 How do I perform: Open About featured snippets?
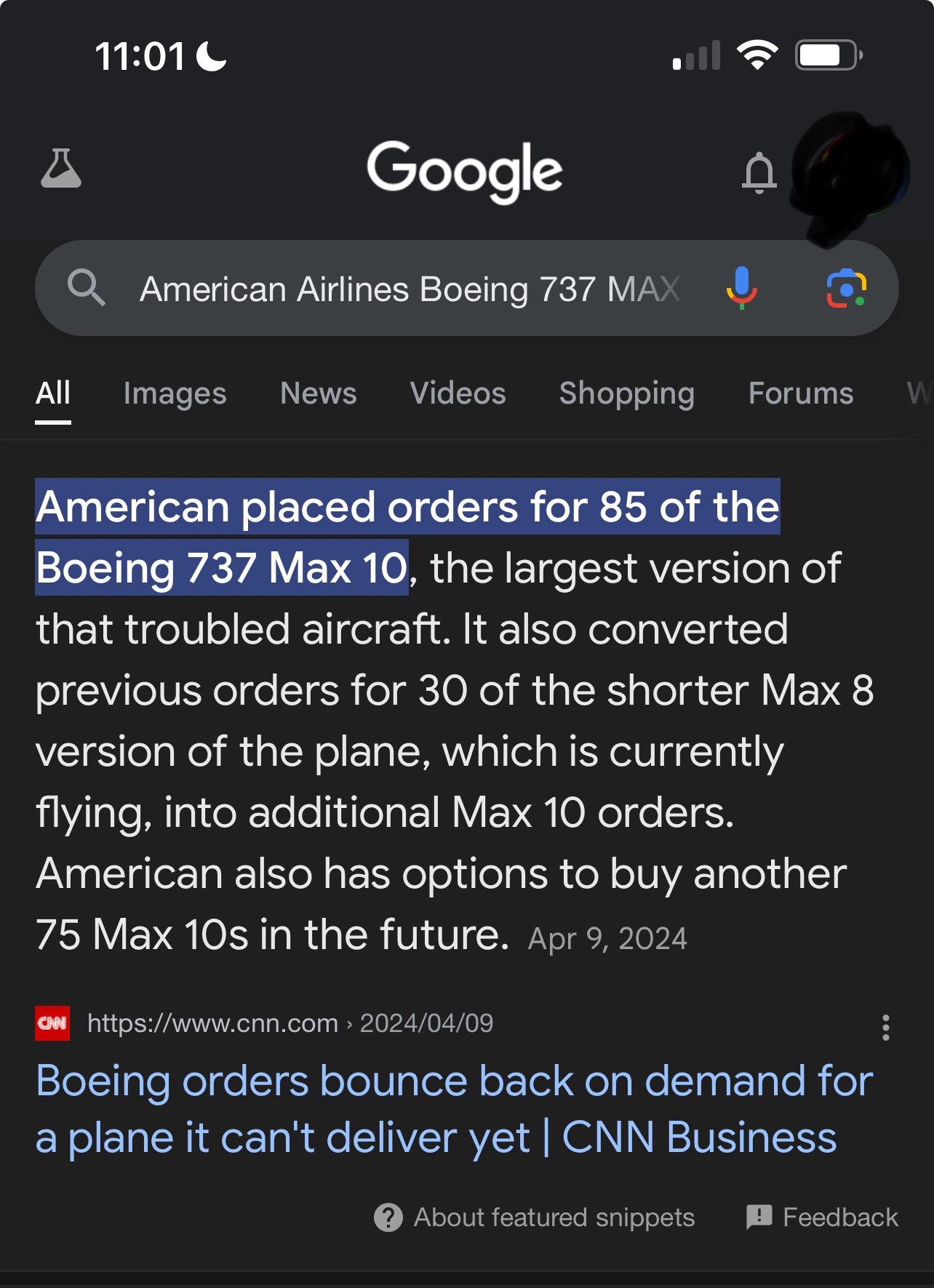(x=535, y=1217)
